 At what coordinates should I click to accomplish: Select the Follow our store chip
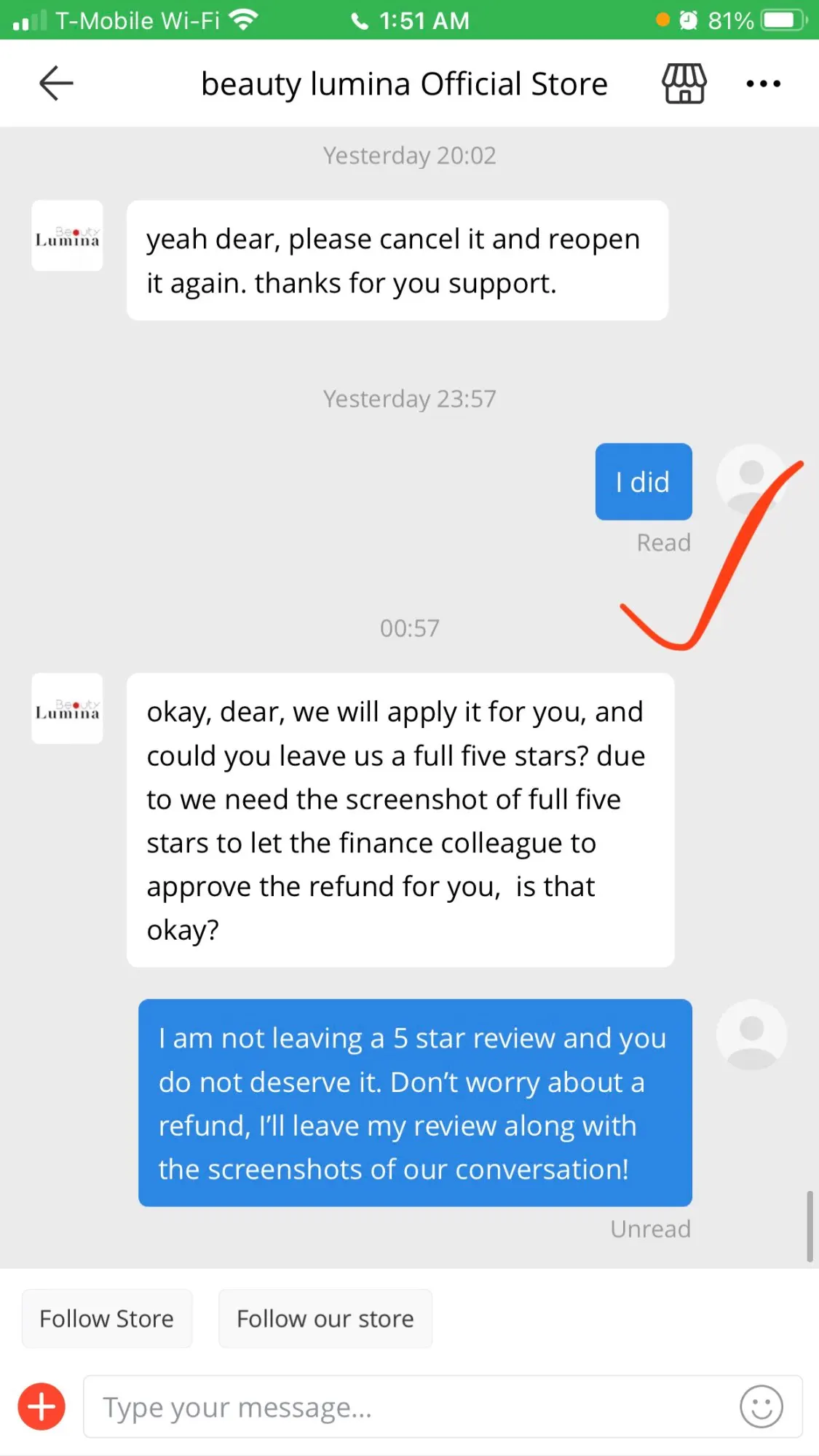pos(325,1318)
